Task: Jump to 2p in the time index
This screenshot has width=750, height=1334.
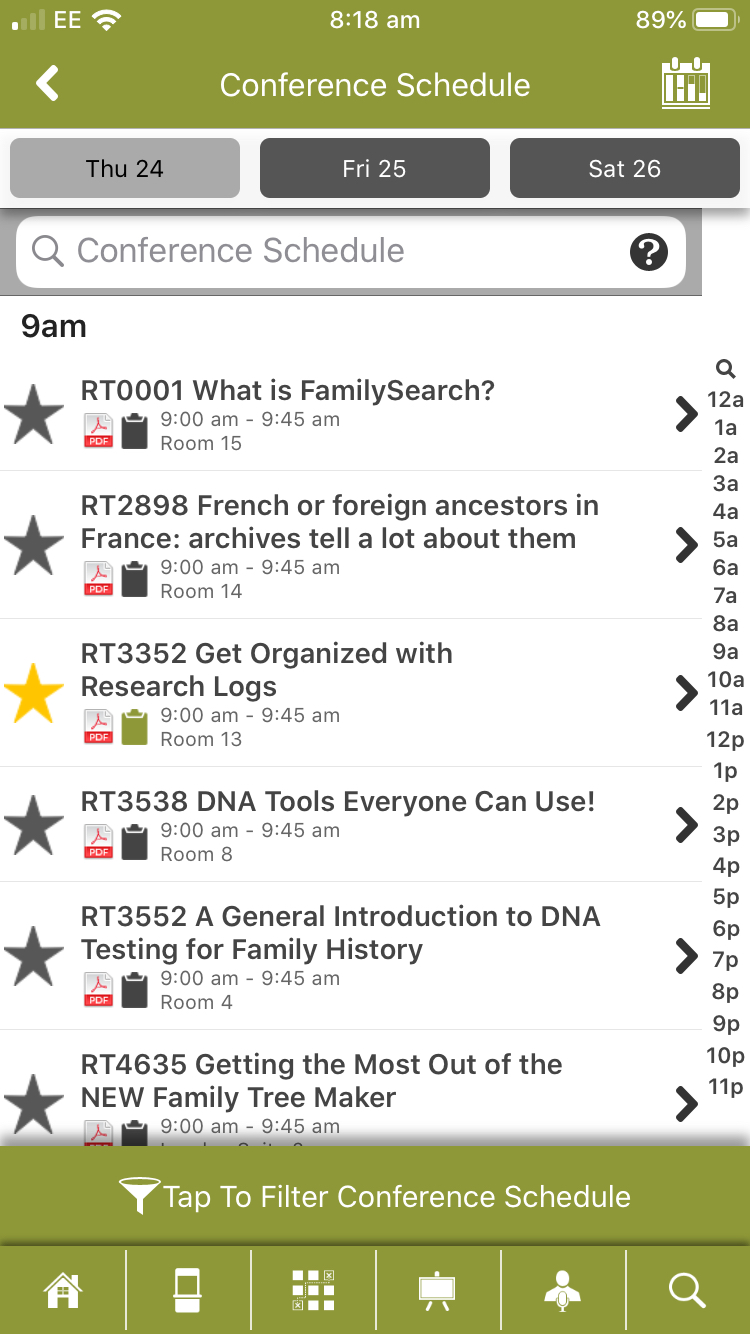Action: click(726, 802)
